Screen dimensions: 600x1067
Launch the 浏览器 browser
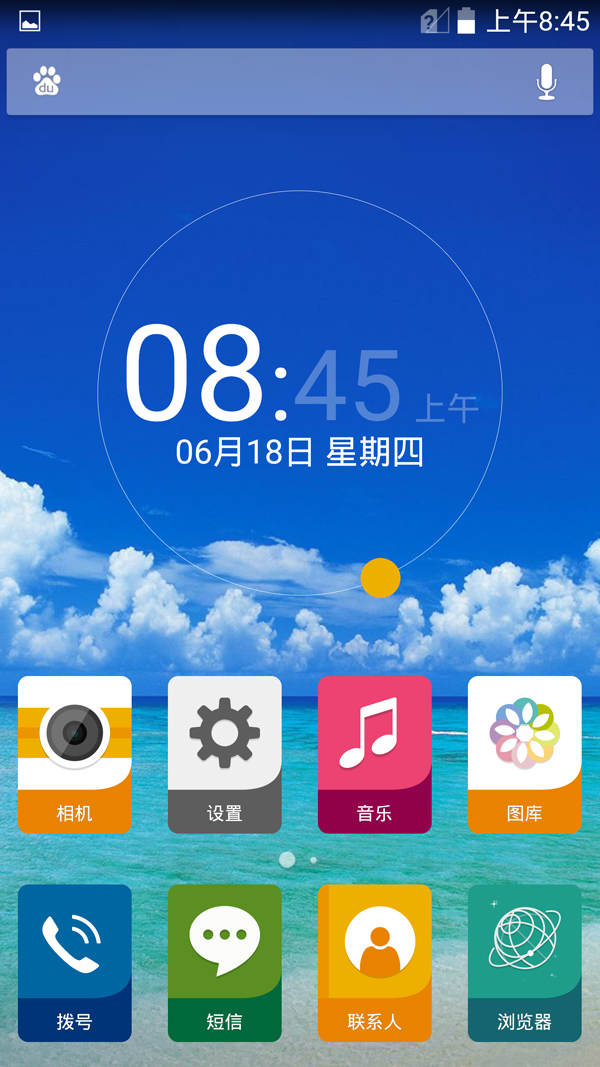click(x=525, y=961)
